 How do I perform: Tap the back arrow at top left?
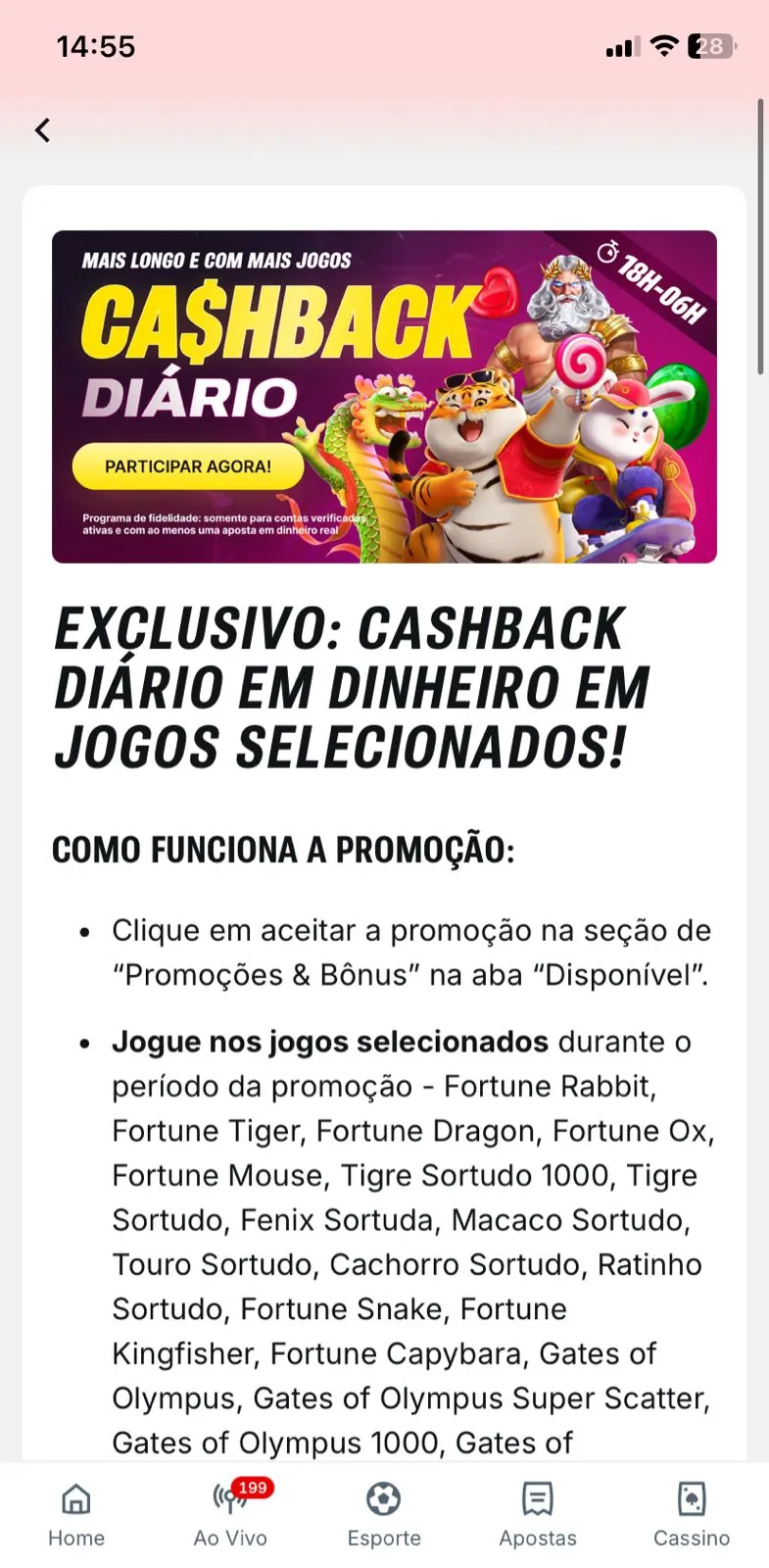[42, 129]
